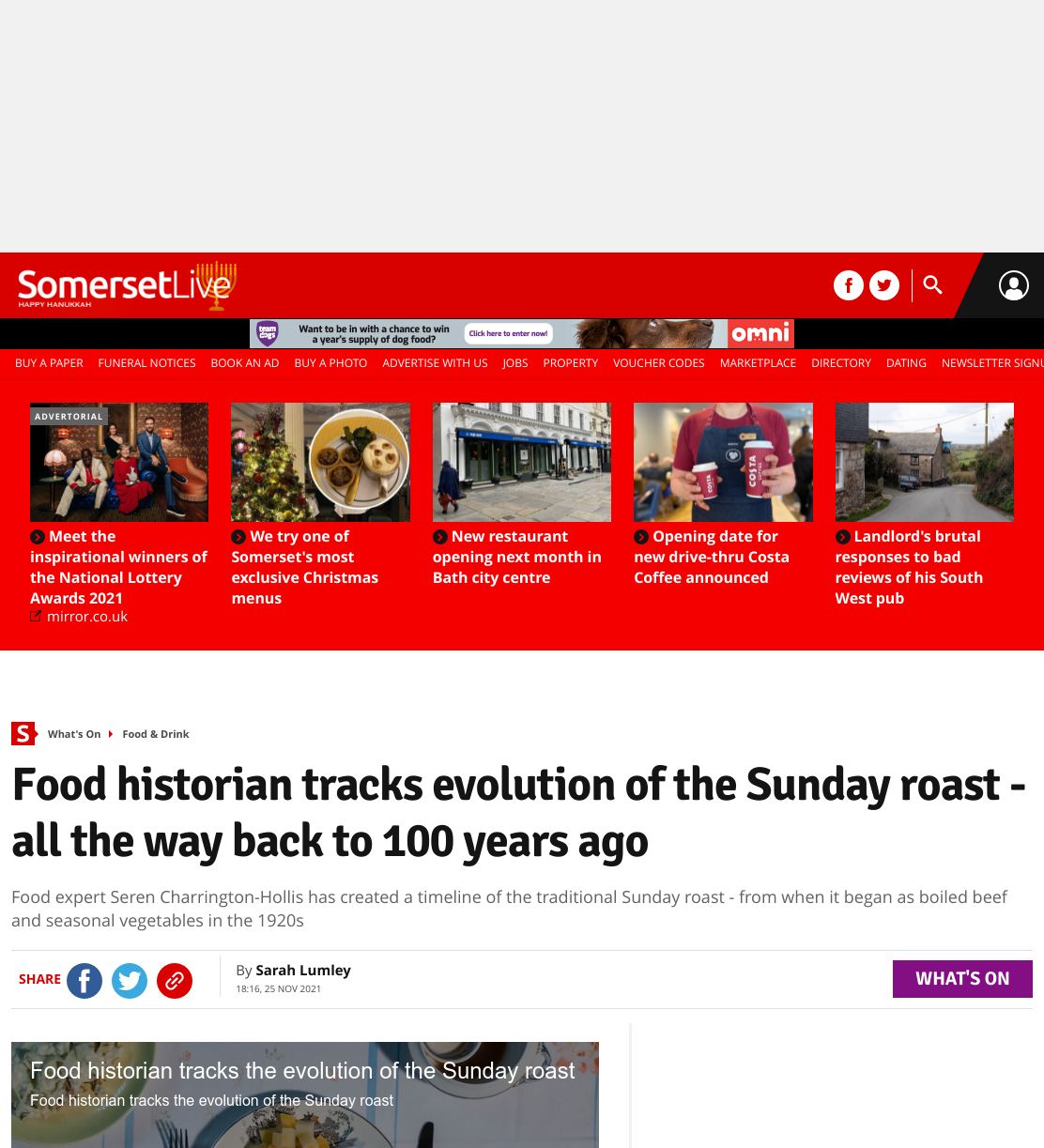The image size is (1044, 1148).
Task: Tap the purple What's On button
Action: 962,979
